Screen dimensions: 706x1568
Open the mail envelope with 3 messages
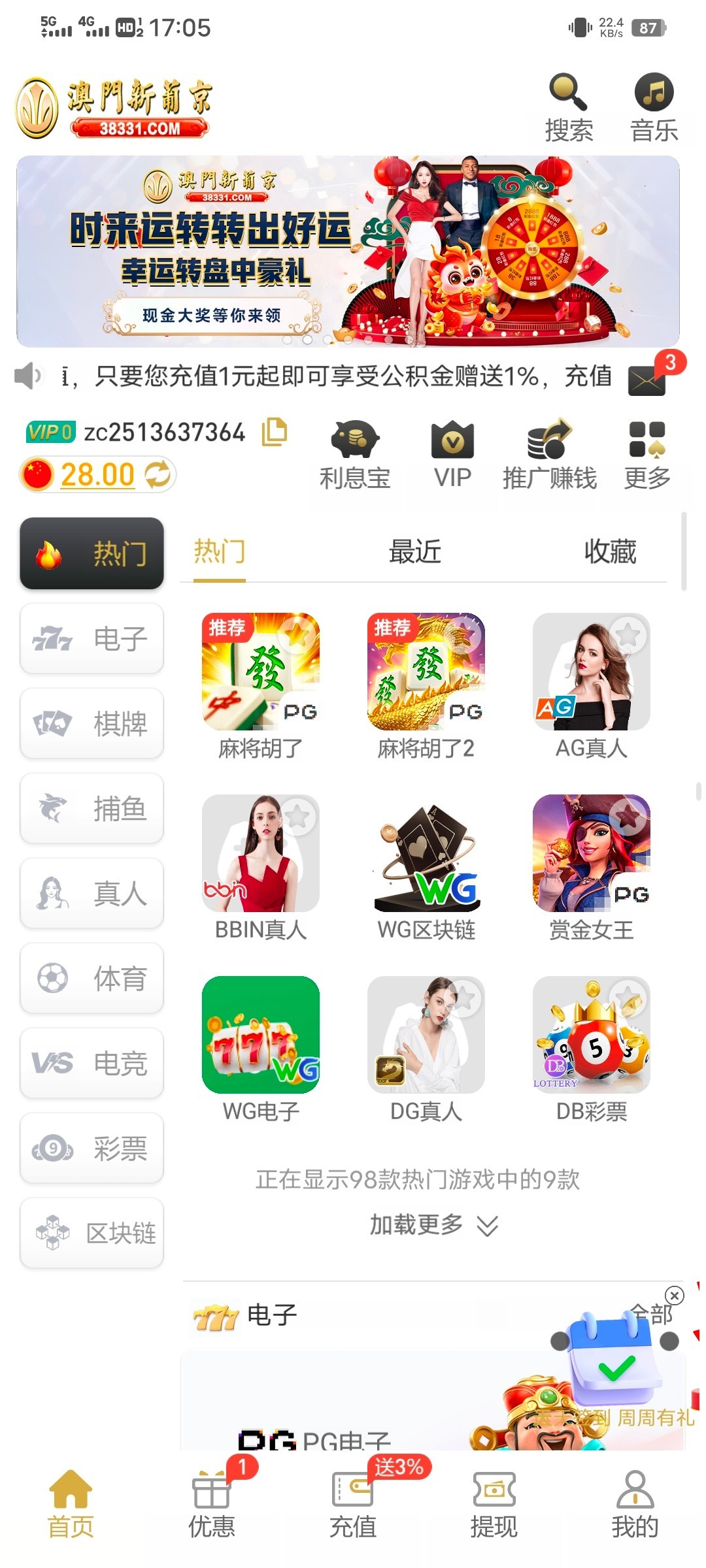point(648,379)
